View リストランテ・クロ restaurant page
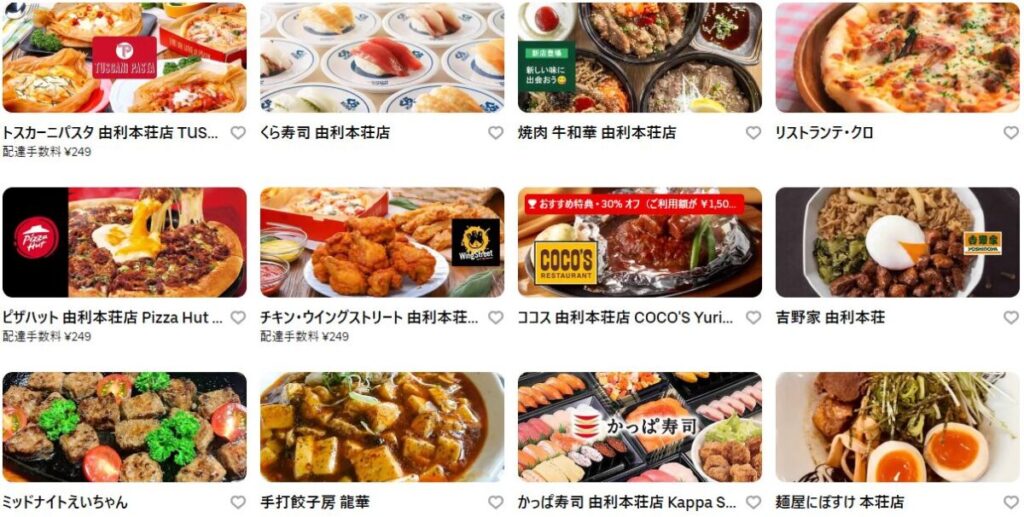Viewport: 1024px width, 517px height. point(897,57)
